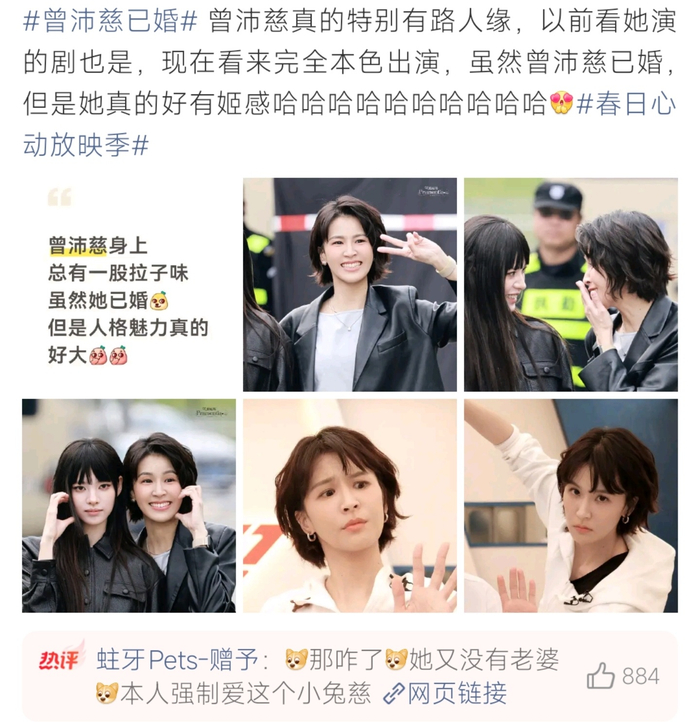
Task: Open photo of two women posing together
Action: (129, 505)
